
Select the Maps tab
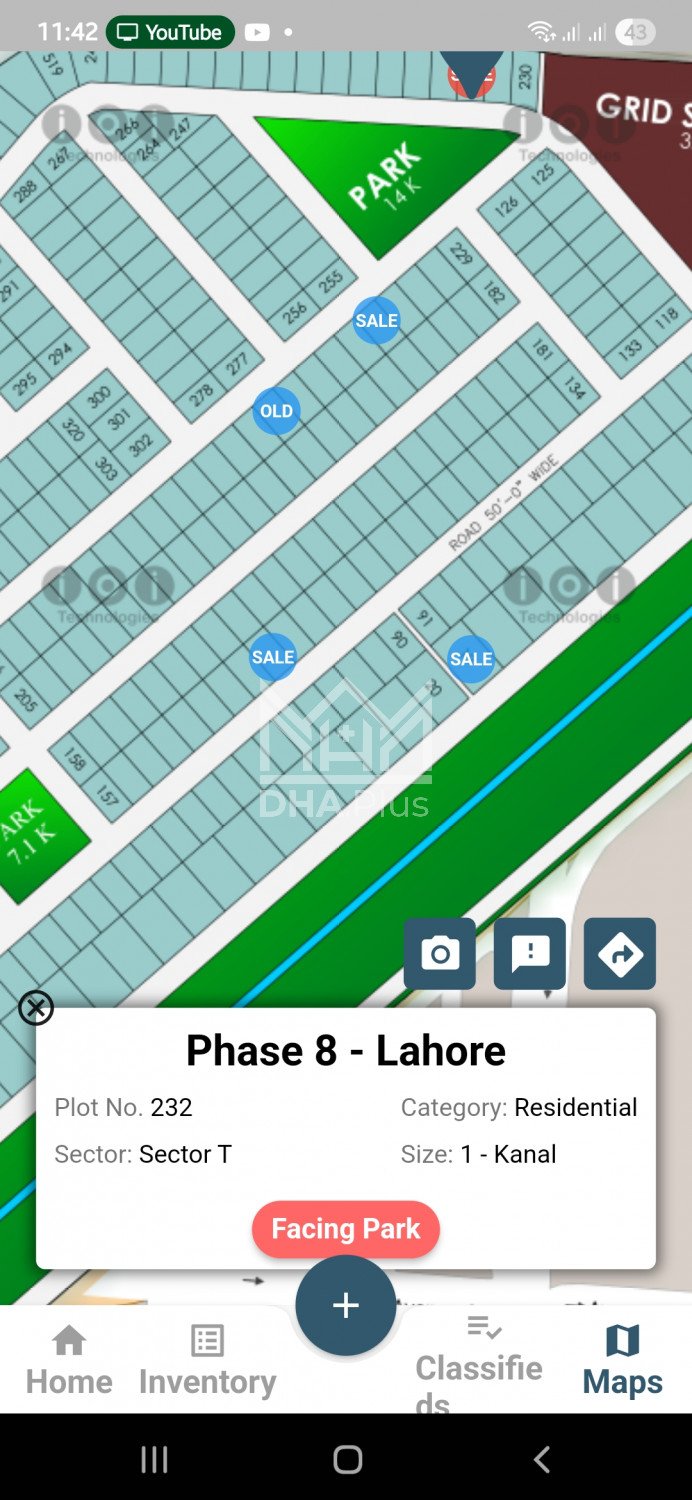[x=622, y=1360]
